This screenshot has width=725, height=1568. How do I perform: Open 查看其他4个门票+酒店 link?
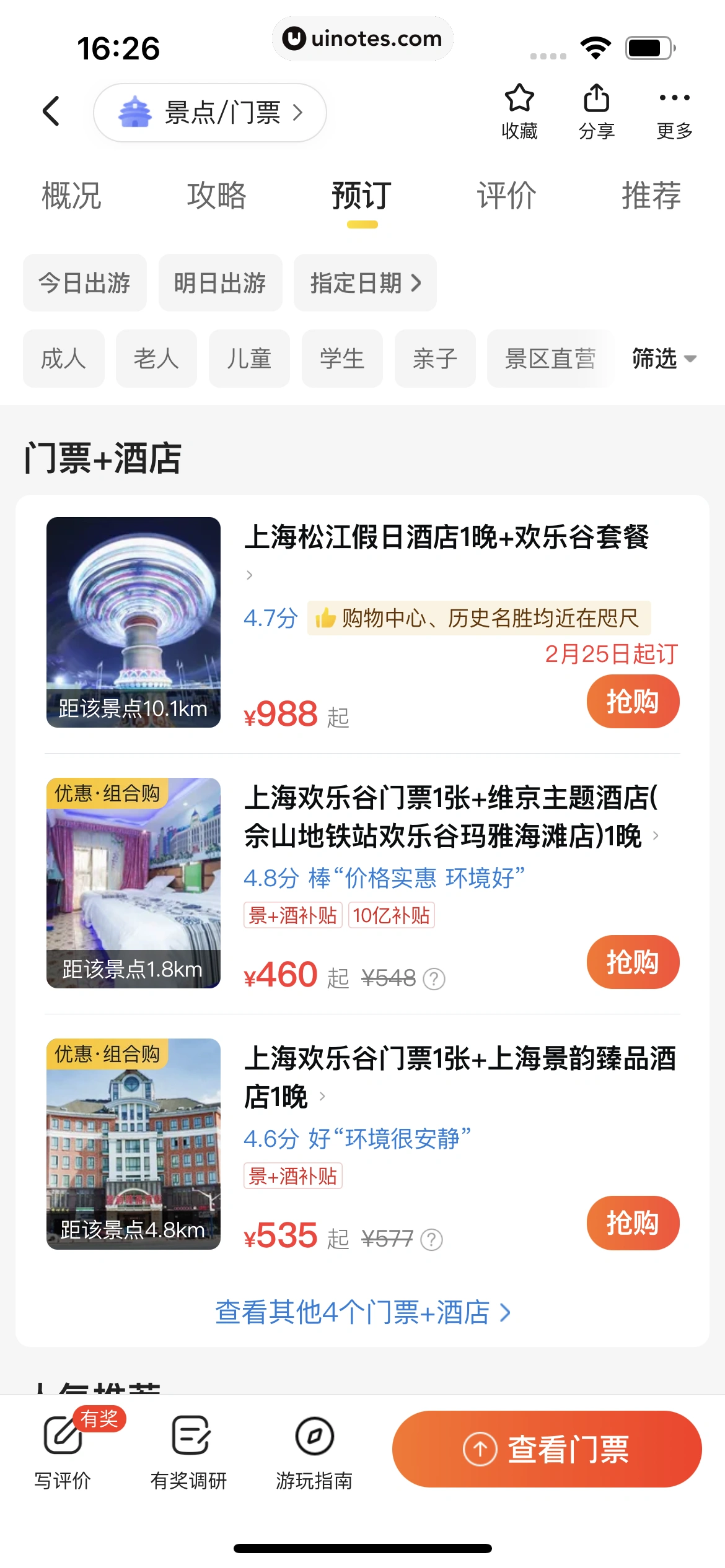(x=362, y=1312)
